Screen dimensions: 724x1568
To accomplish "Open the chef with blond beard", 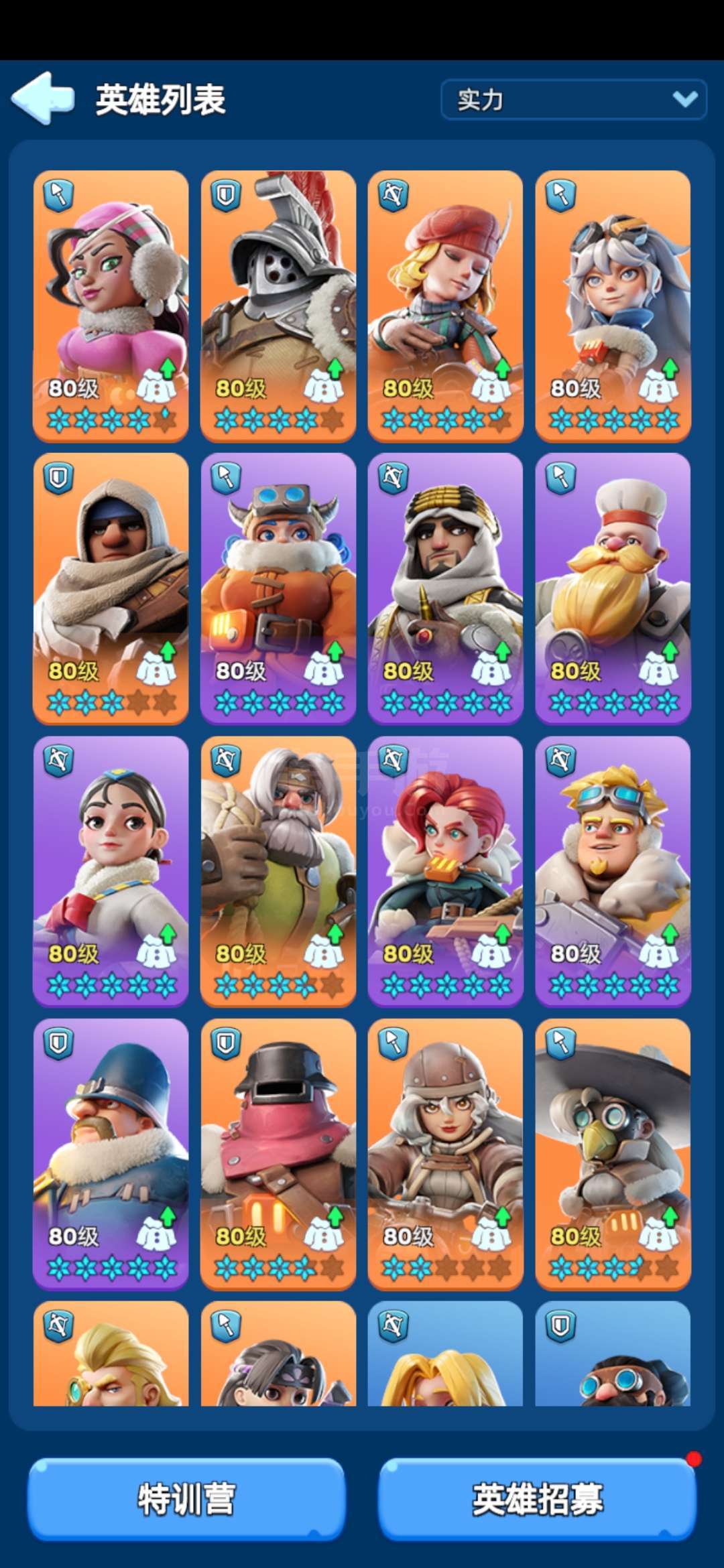I will (x=613, y=589).
